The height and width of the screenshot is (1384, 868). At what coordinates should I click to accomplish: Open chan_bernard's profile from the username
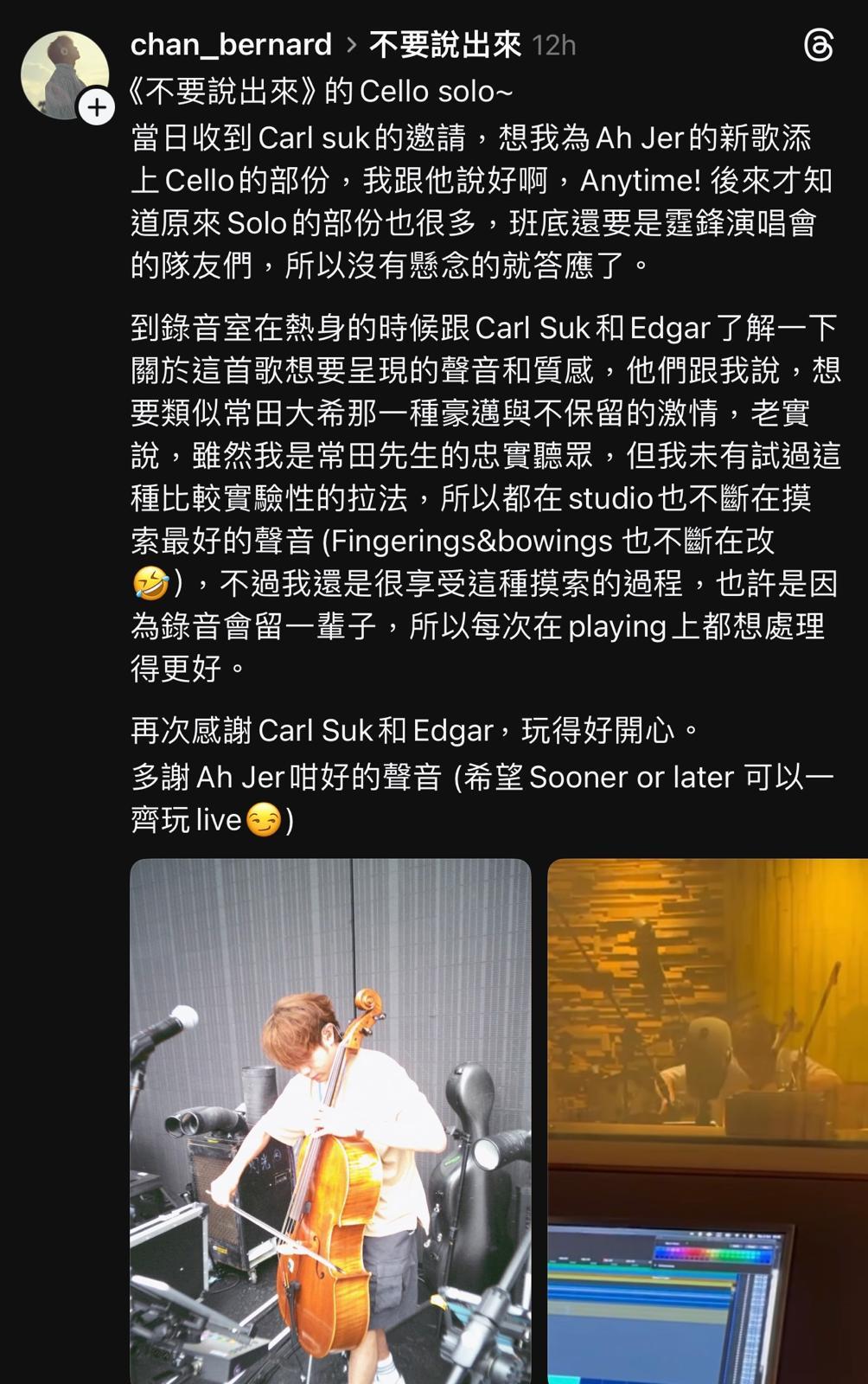[x=231, y=45]
